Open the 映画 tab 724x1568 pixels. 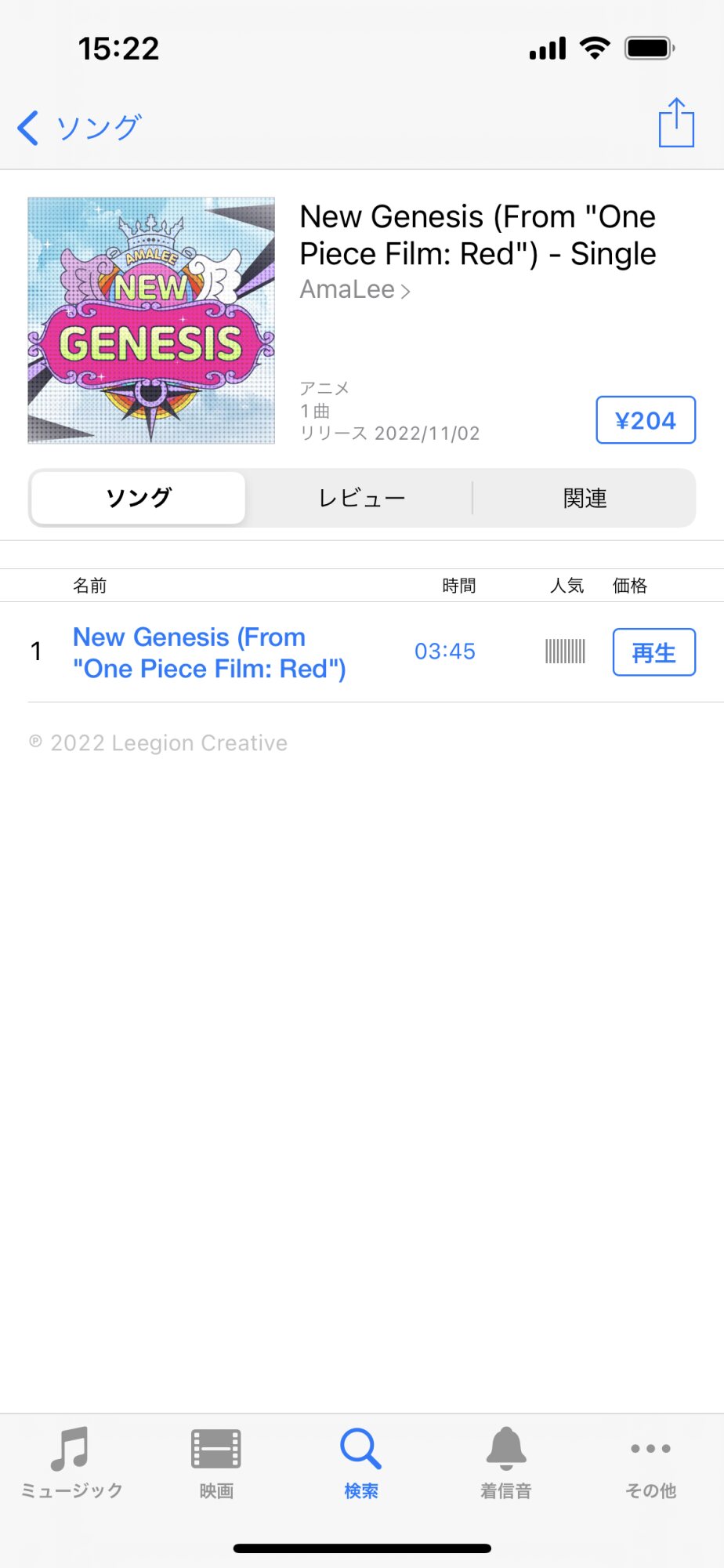pyautogui.click(x=216, y=1463)
